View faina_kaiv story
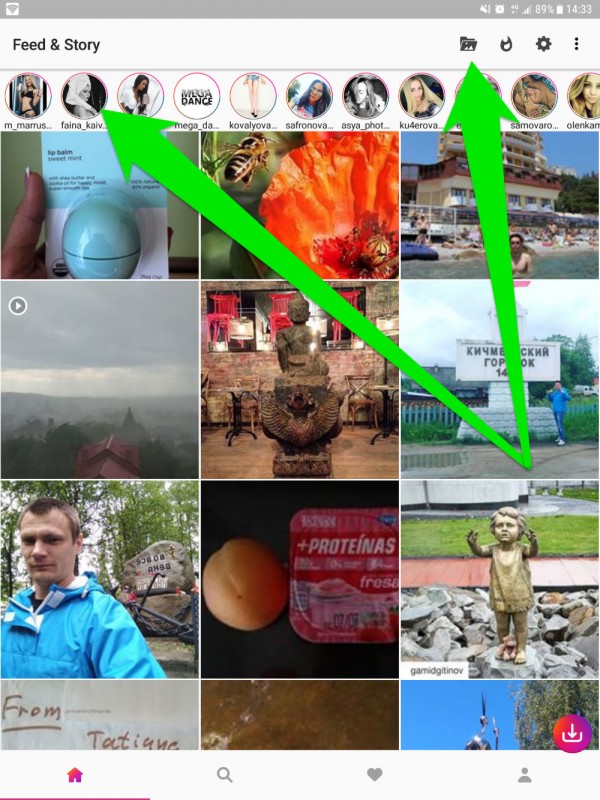The width and height of the screenshot is (600, 800). (x=83, y=96)
